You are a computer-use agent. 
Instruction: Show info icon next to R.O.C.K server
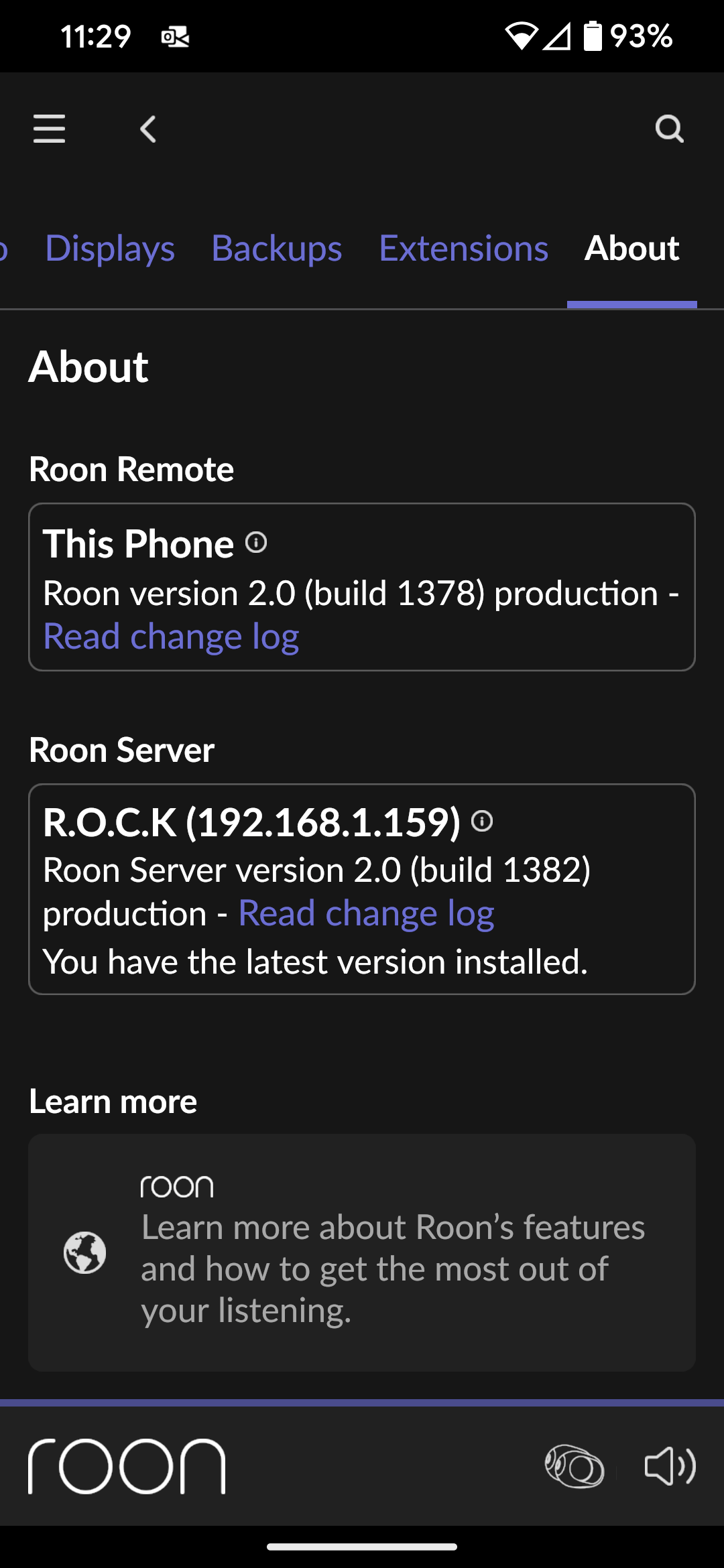482,821
